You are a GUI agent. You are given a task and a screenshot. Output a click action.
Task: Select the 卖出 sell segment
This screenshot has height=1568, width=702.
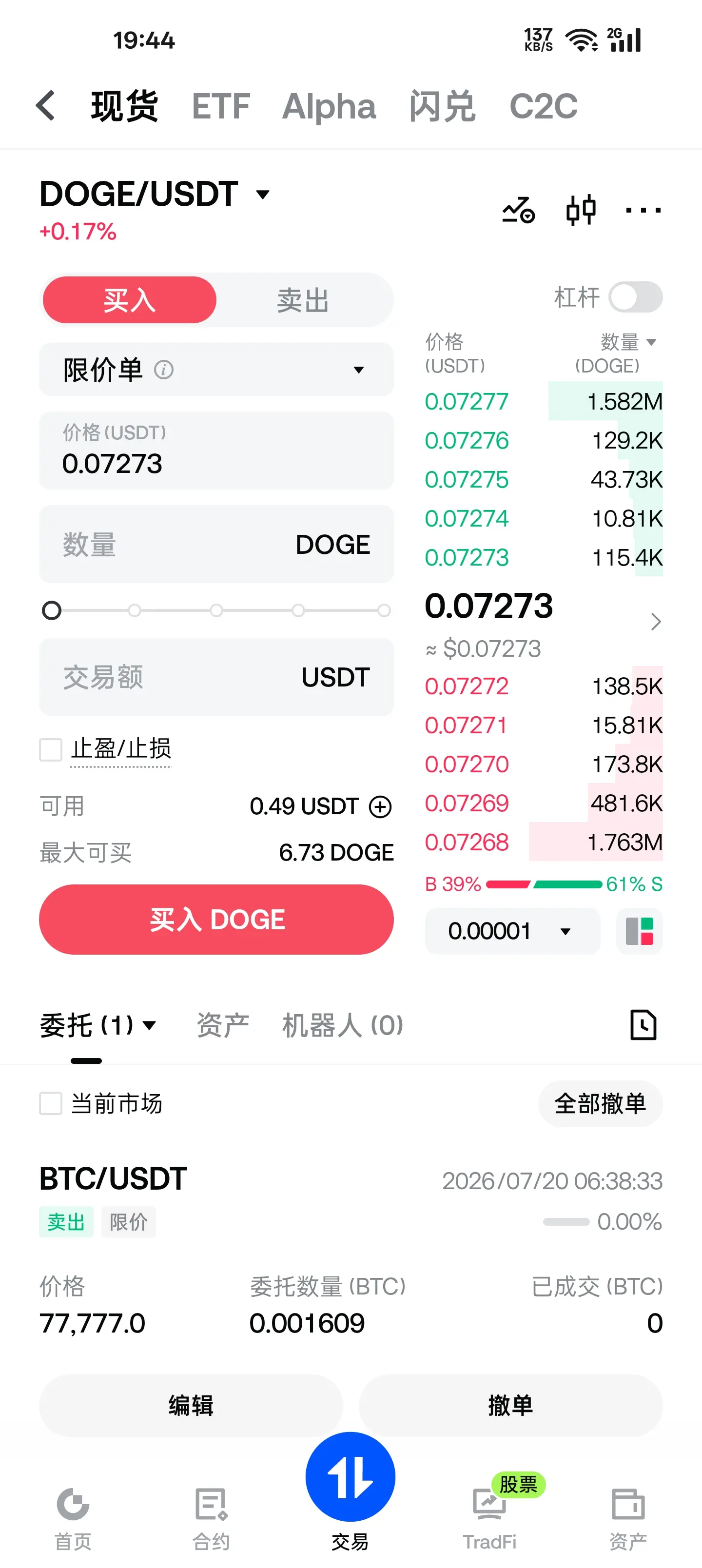coord(303,300)
